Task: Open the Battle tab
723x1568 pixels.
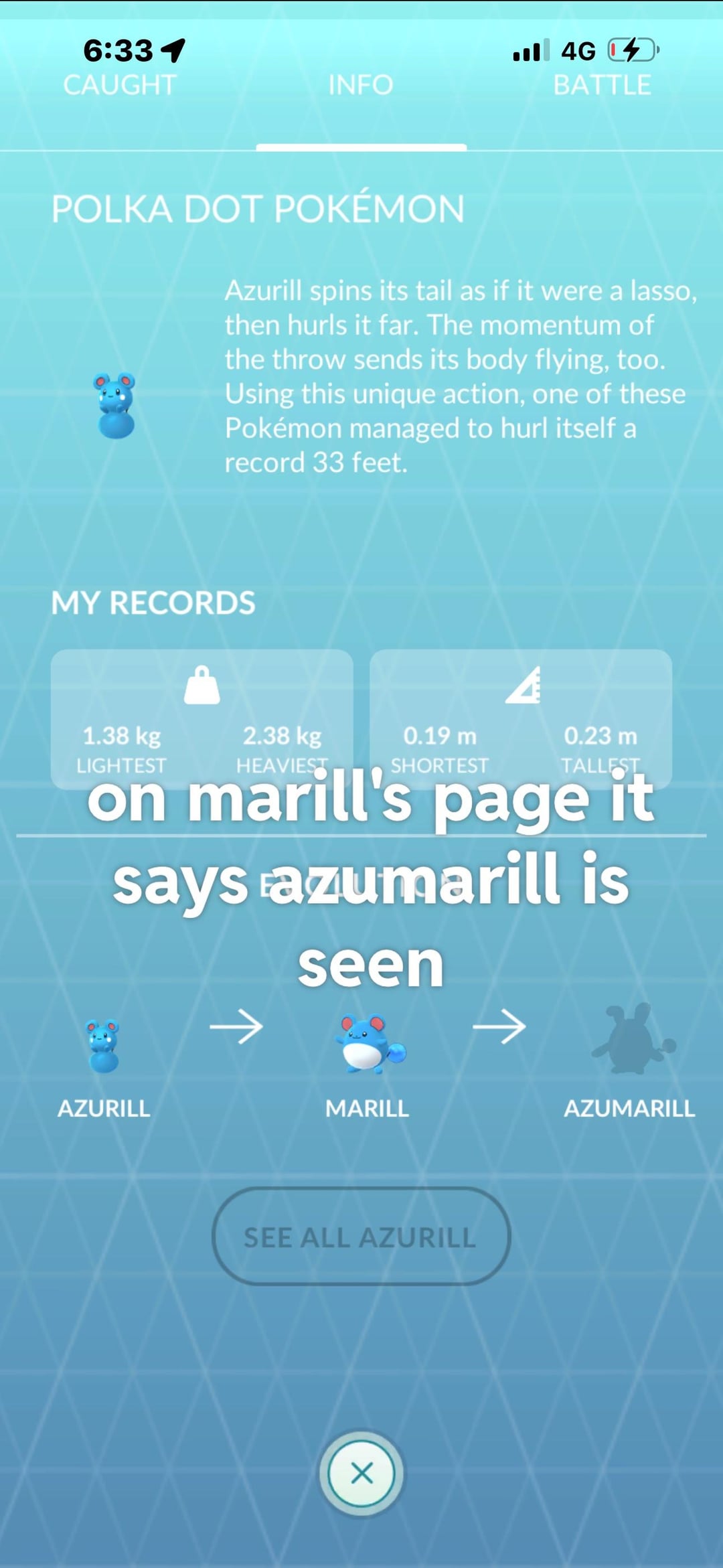Action: pos(602,86)
